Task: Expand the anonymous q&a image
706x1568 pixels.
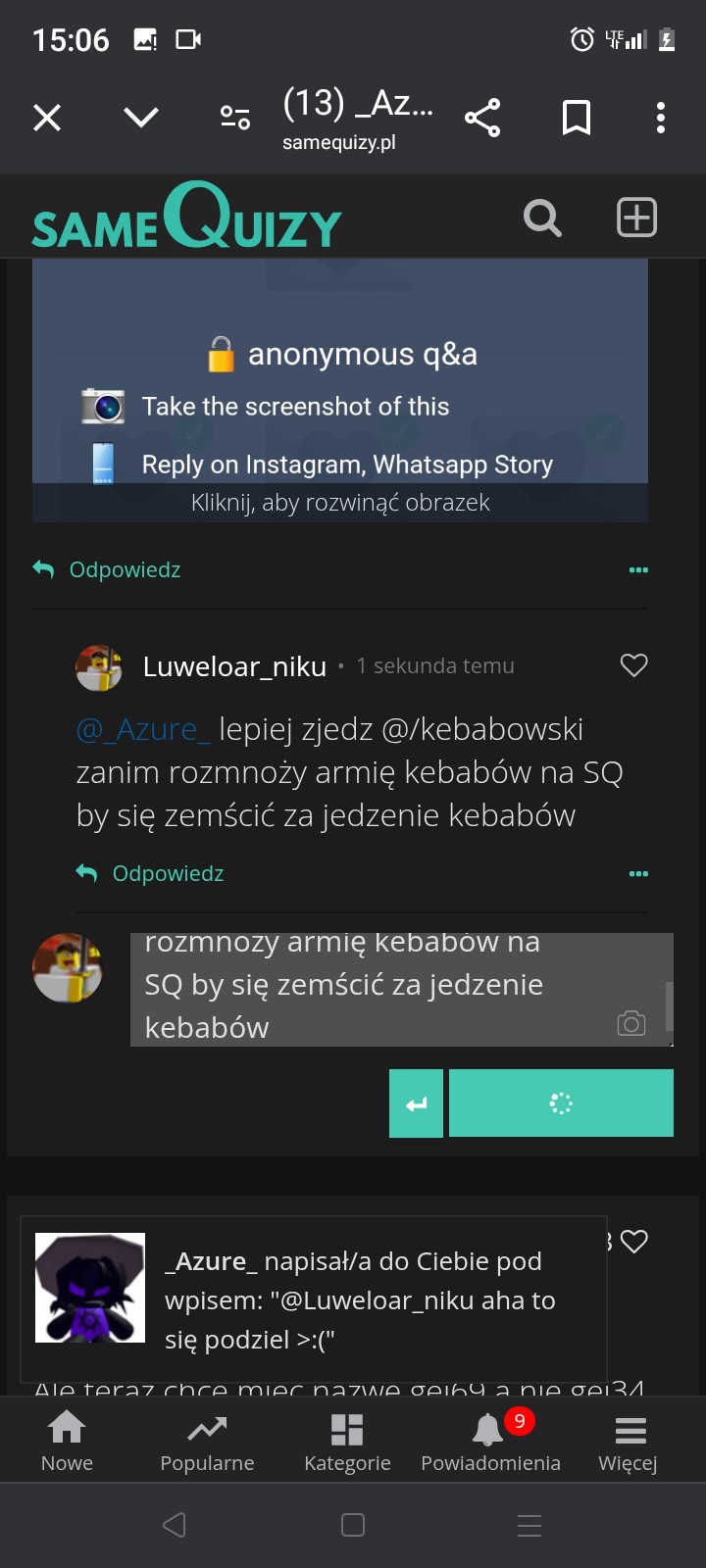Action: pyautogui.click(x=340, y=503)
